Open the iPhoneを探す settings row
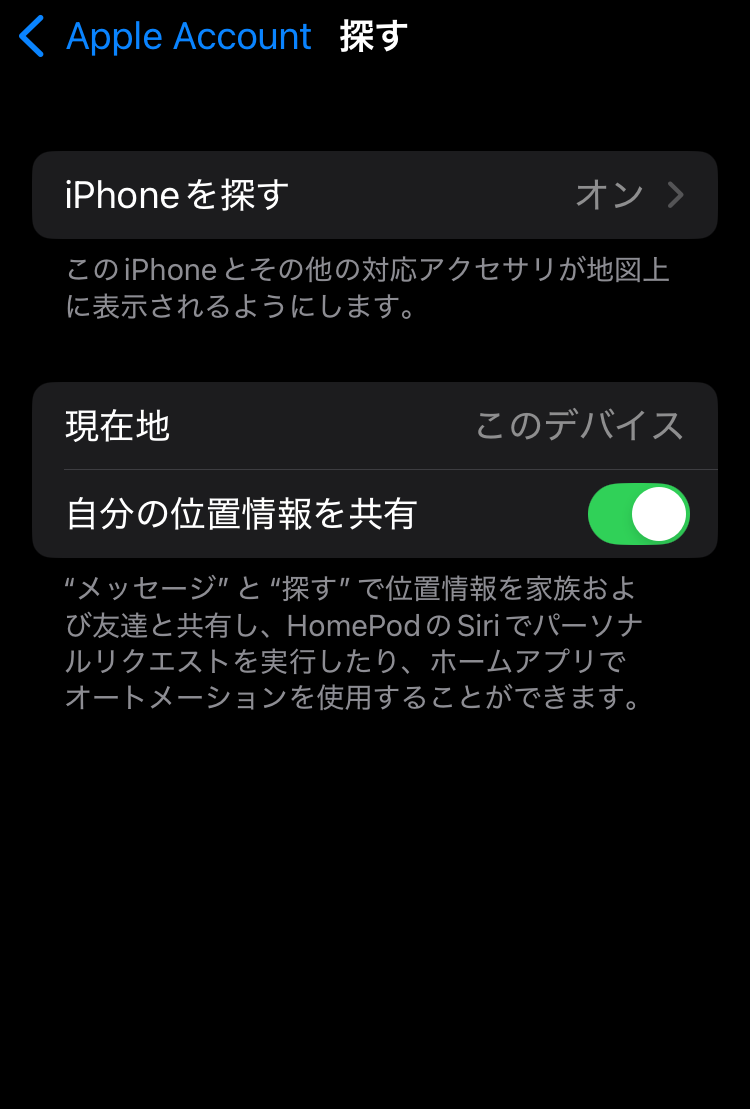The image size is (750, 1109). click(x=374, y=195)
